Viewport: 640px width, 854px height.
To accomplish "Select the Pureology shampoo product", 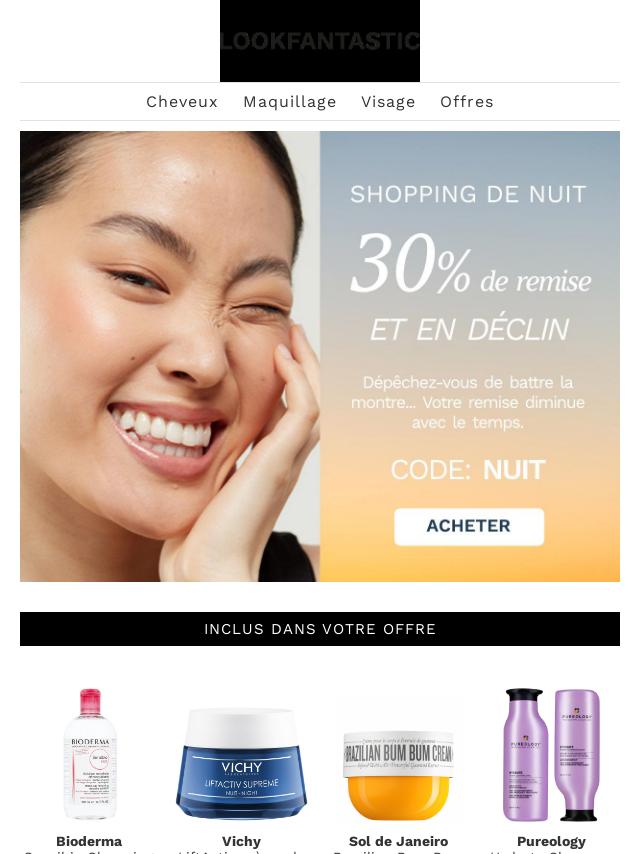I will point(551,756).
